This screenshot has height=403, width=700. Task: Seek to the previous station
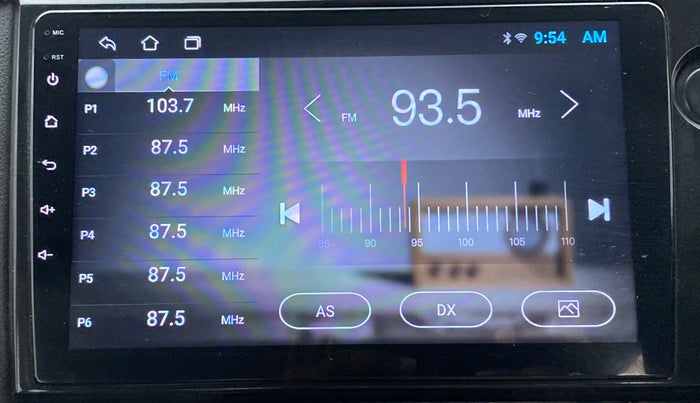point(290,213)
